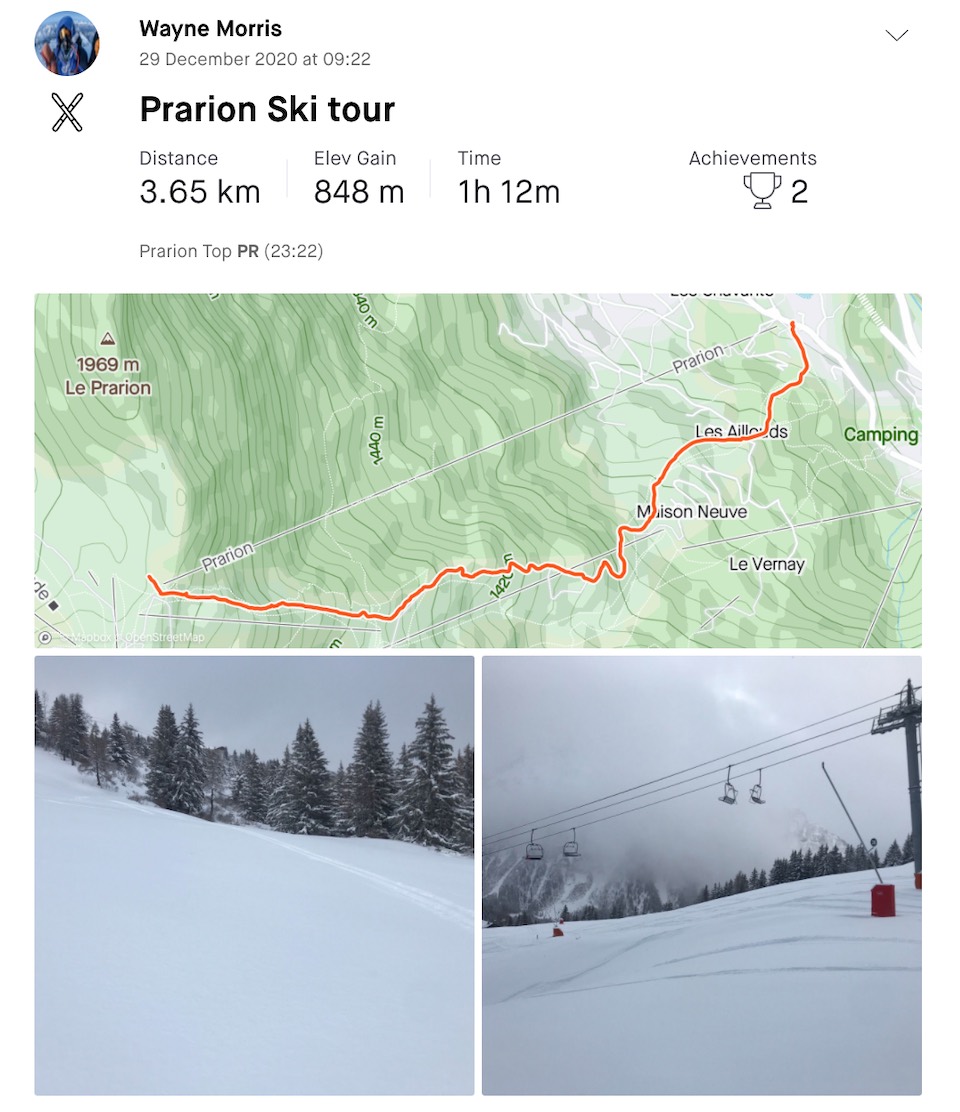
Task: Open the Prarion Ski tour activity
Action: pos(267,109)
